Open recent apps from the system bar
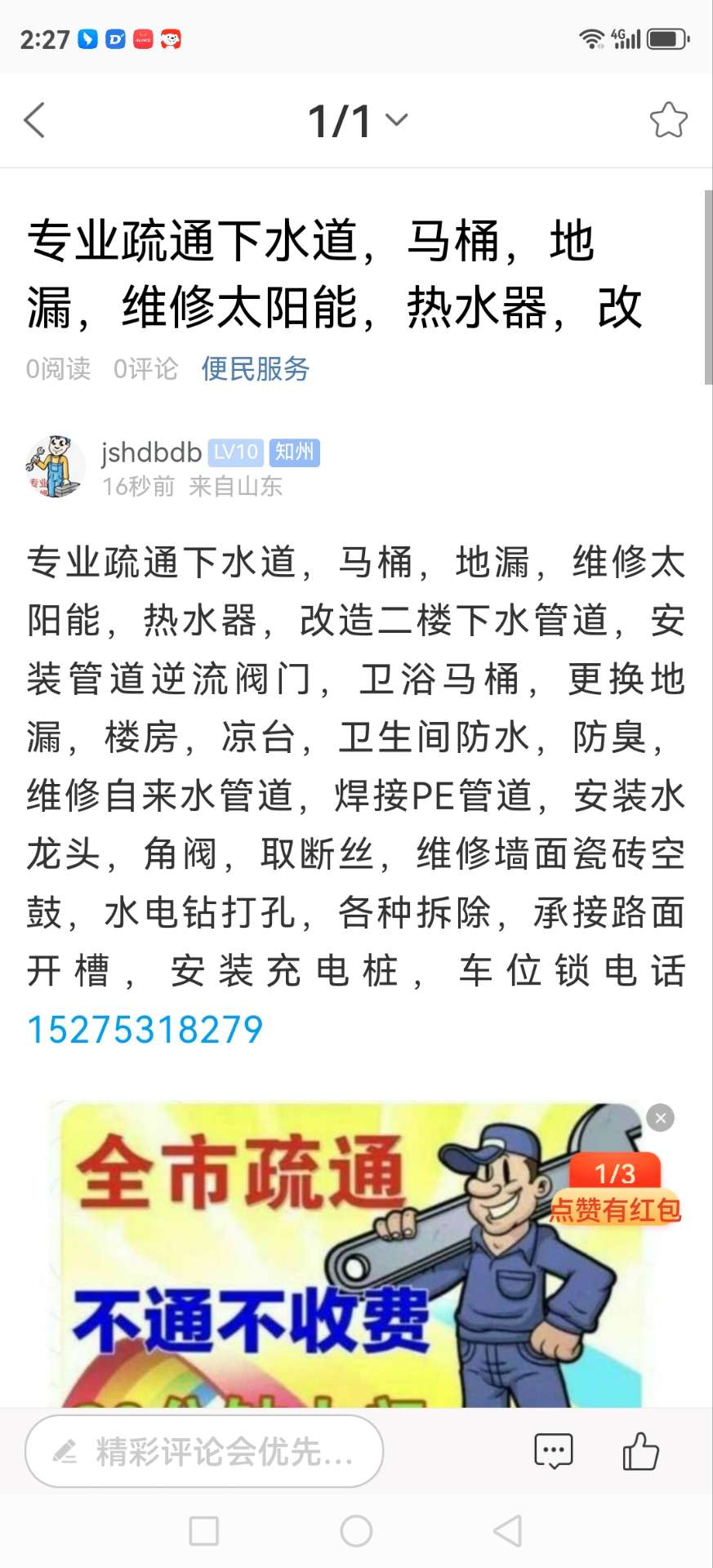 (x=203, y=1530)
